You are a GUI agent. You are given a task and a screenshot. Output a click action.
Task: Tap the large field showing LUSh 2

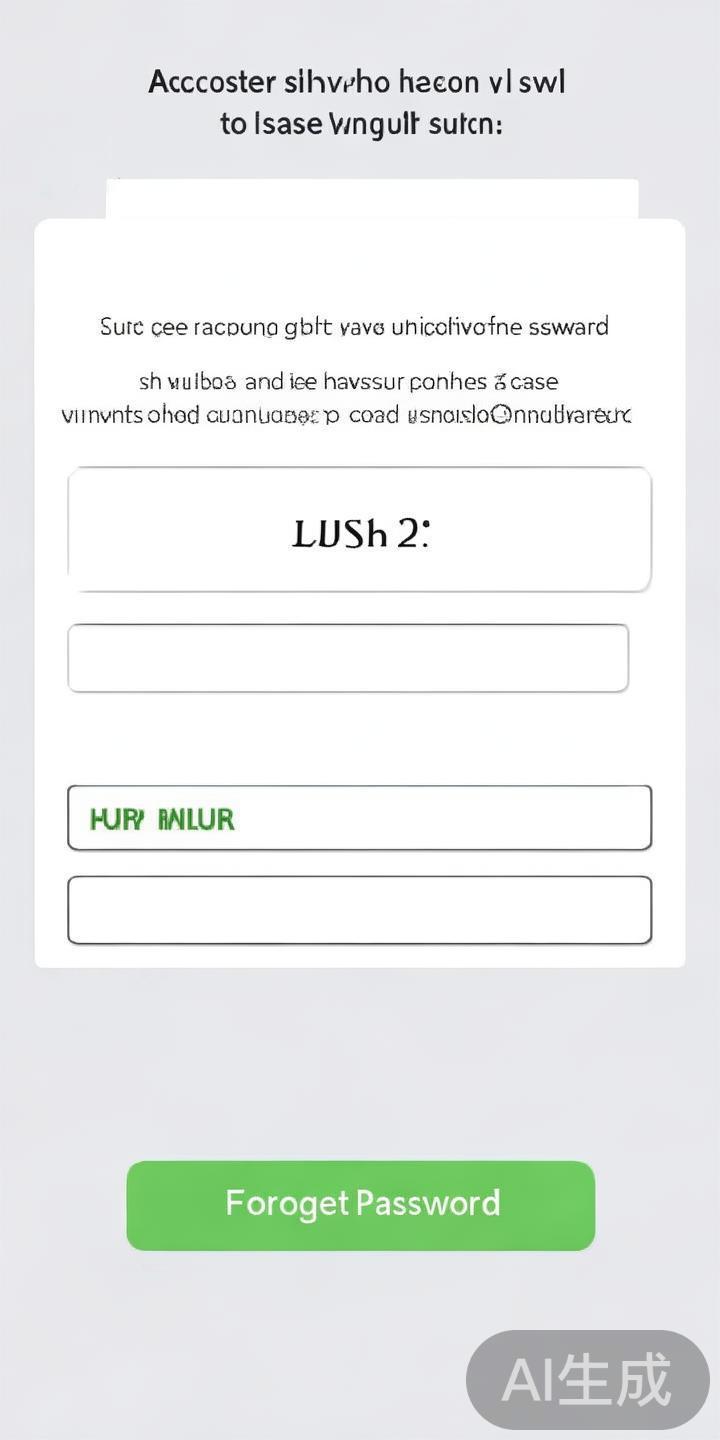click(x=360, y=530)
